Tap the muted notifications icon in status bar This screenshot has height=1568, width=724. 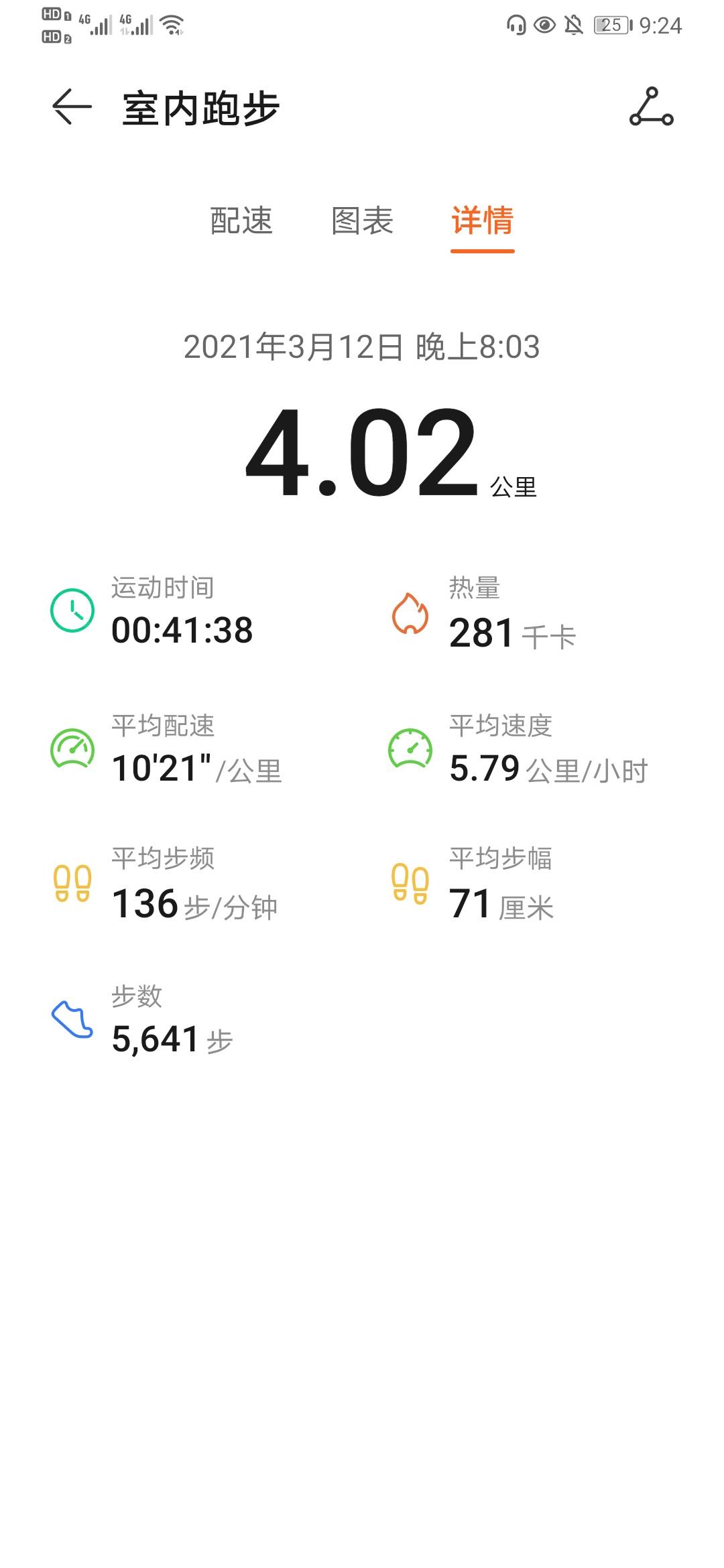pyautogui.click(x=574, y=25)
